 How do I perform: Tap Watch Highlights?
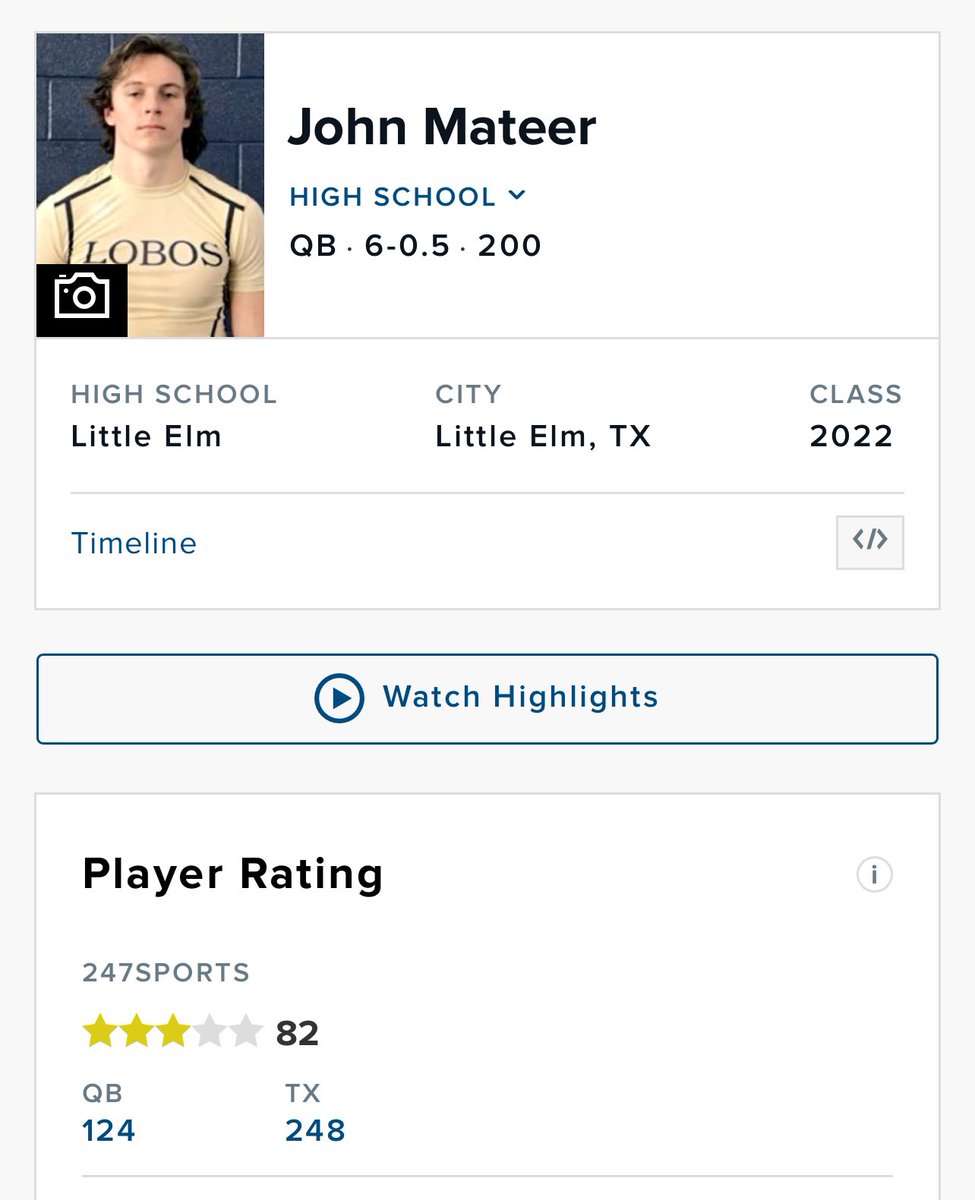[487, 698]
